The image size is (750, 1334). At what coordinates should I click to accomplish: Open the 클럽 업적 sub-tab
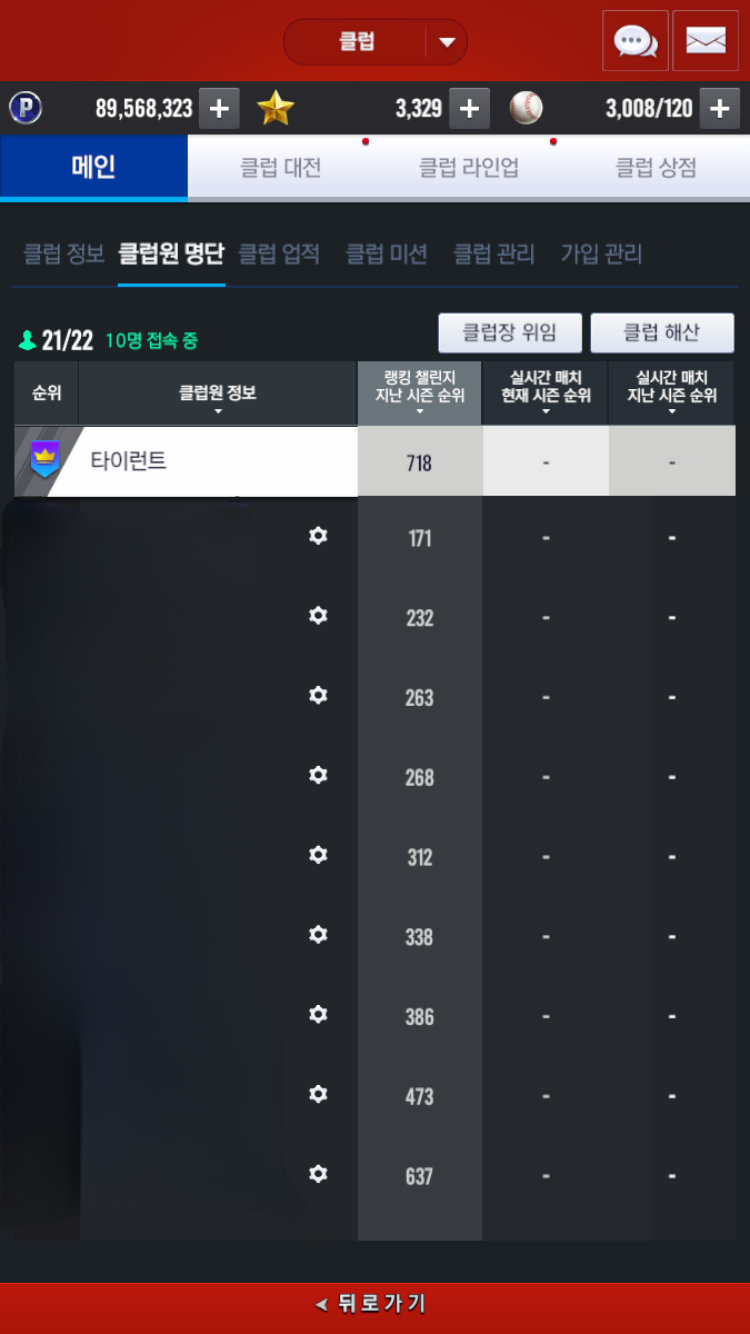279,254
